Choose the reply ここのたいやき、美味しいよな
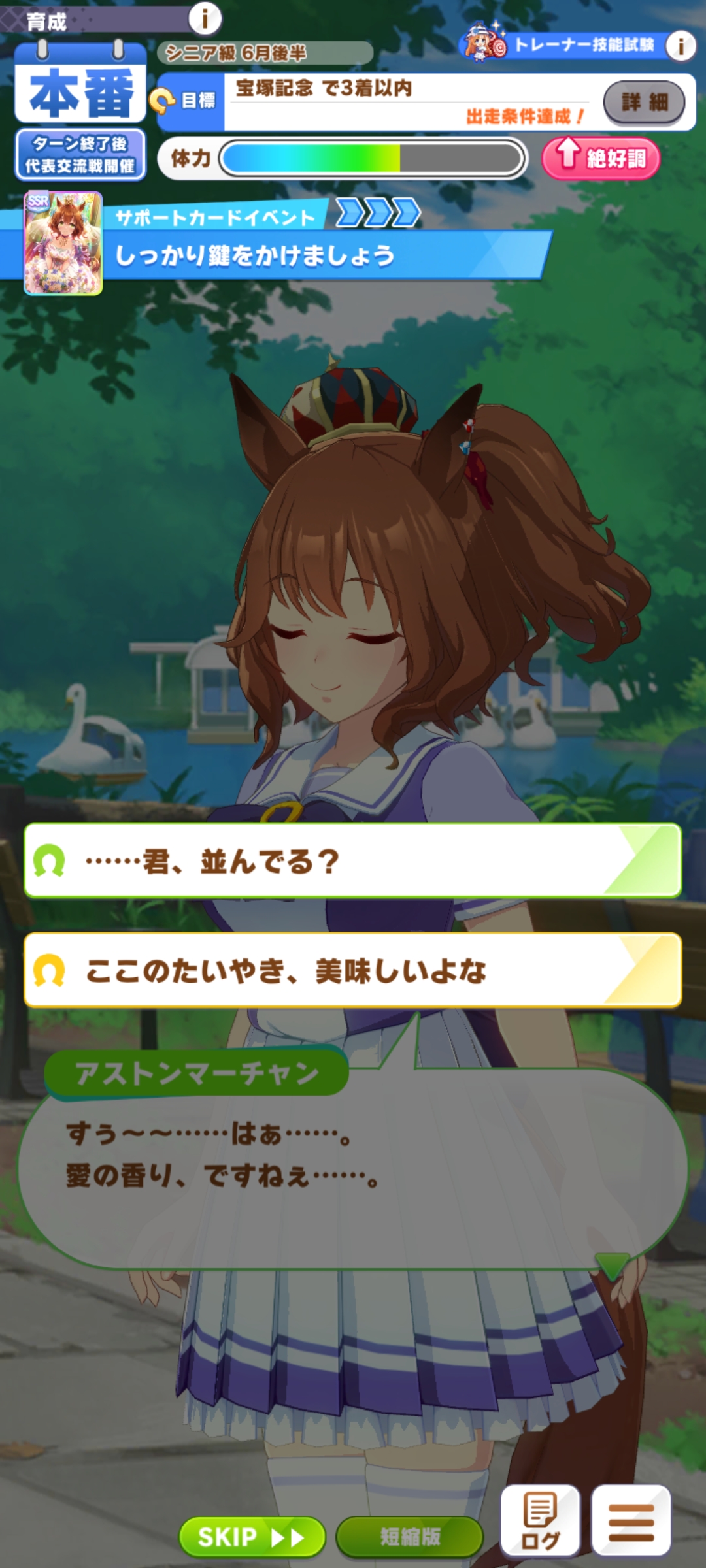This screenshot has width=706, height=1568. [353, 971]
